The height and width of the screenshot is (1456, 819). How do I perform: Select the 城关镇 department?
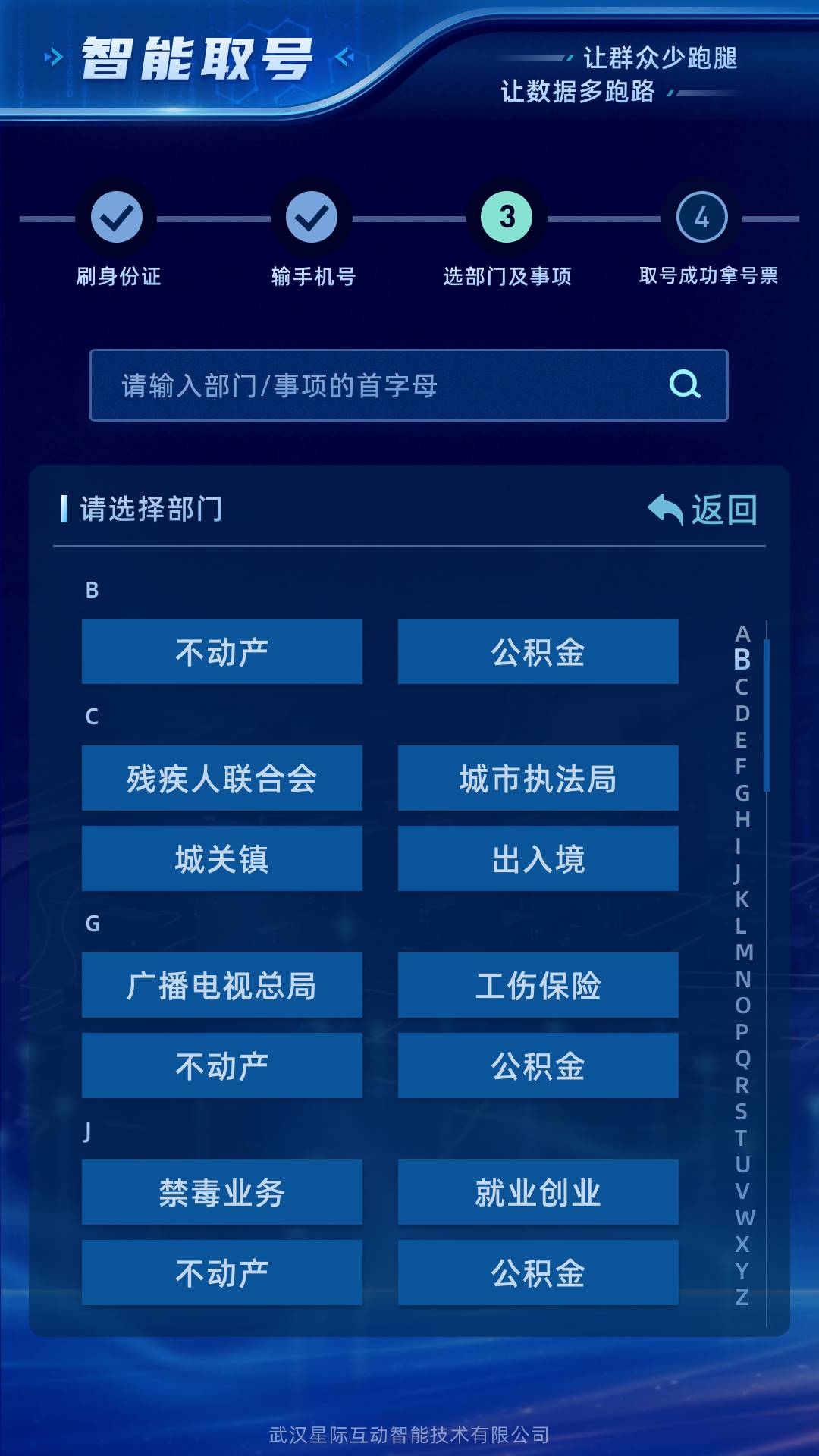pyautogui.click(x=222, y=858)
